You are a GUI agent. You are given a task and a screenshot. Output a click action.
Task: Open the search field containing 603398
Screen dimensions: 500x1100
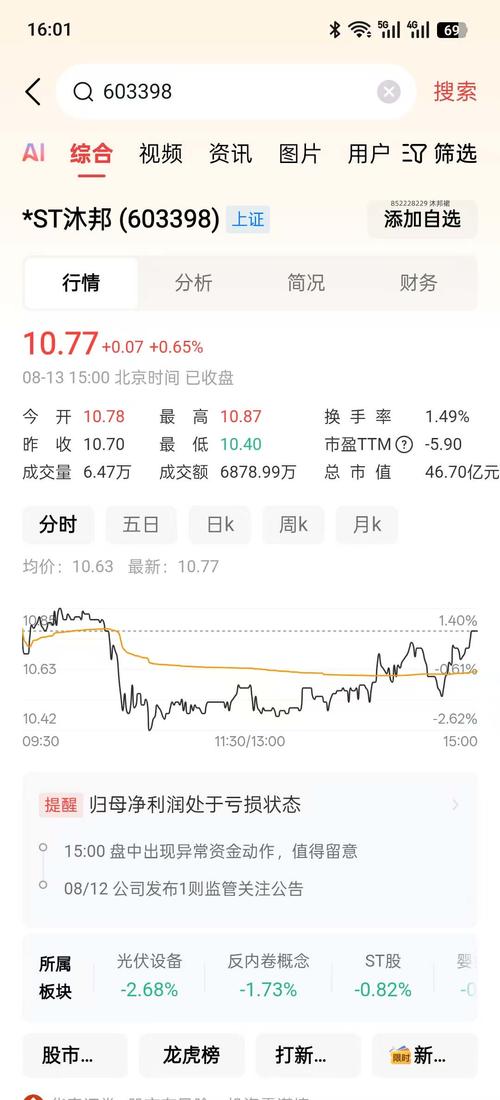tap(236, 92)
